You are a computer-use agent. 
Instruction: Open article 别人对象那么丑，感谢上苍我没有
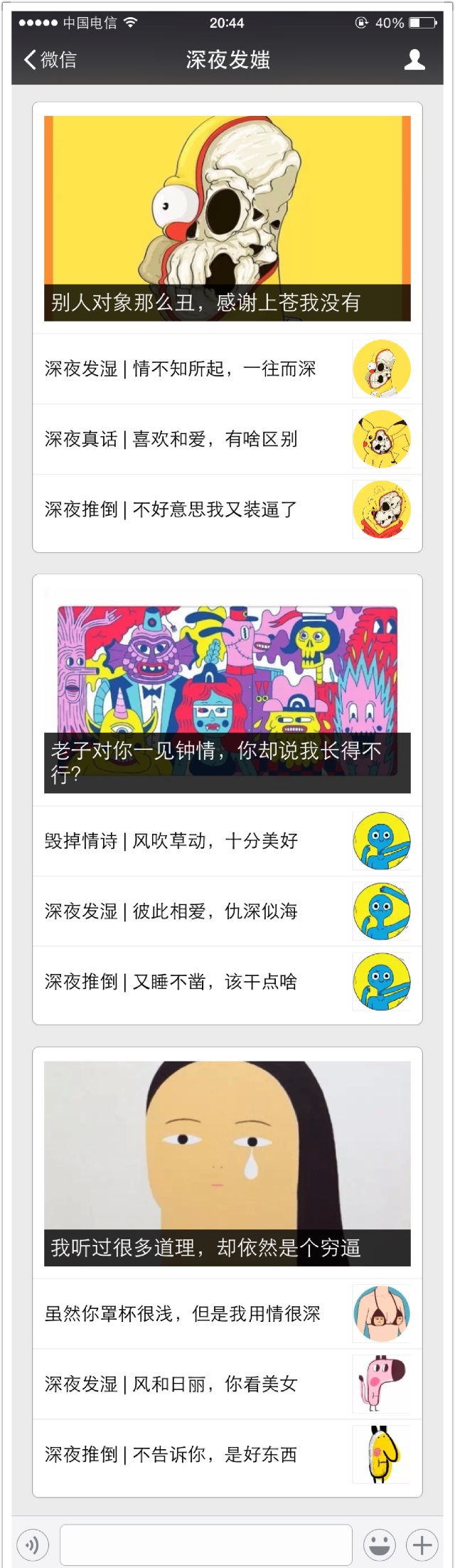227,218
